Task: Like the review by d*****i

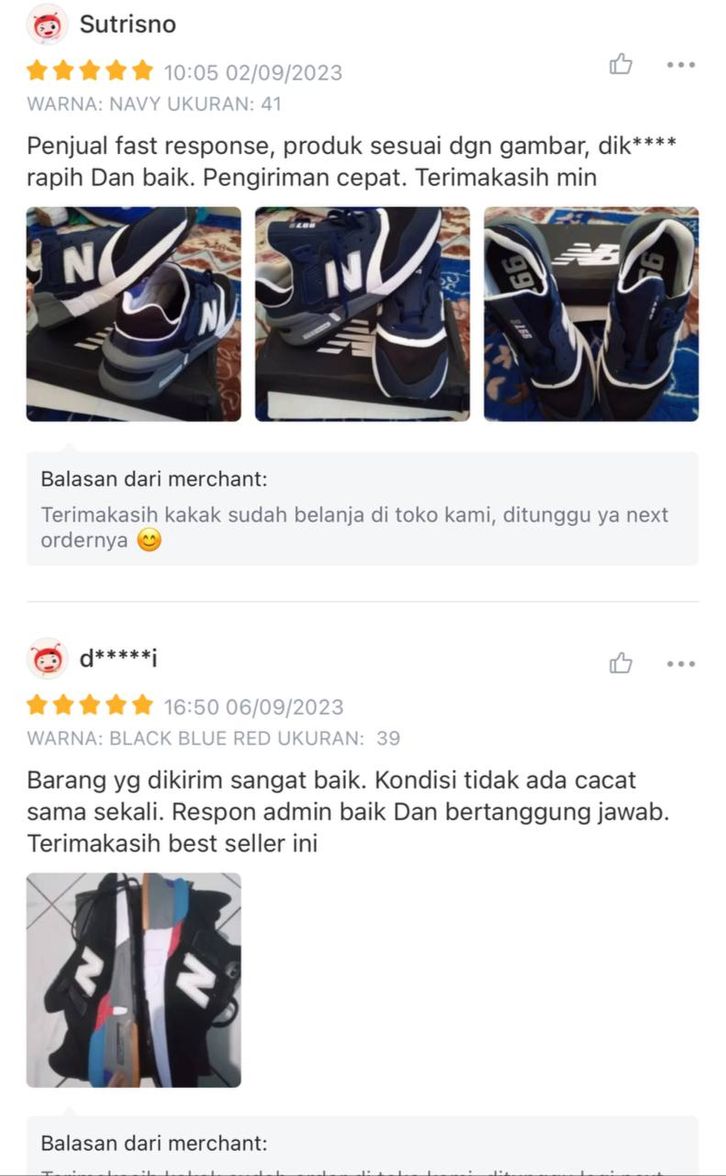Action: (x=620, y=663)
